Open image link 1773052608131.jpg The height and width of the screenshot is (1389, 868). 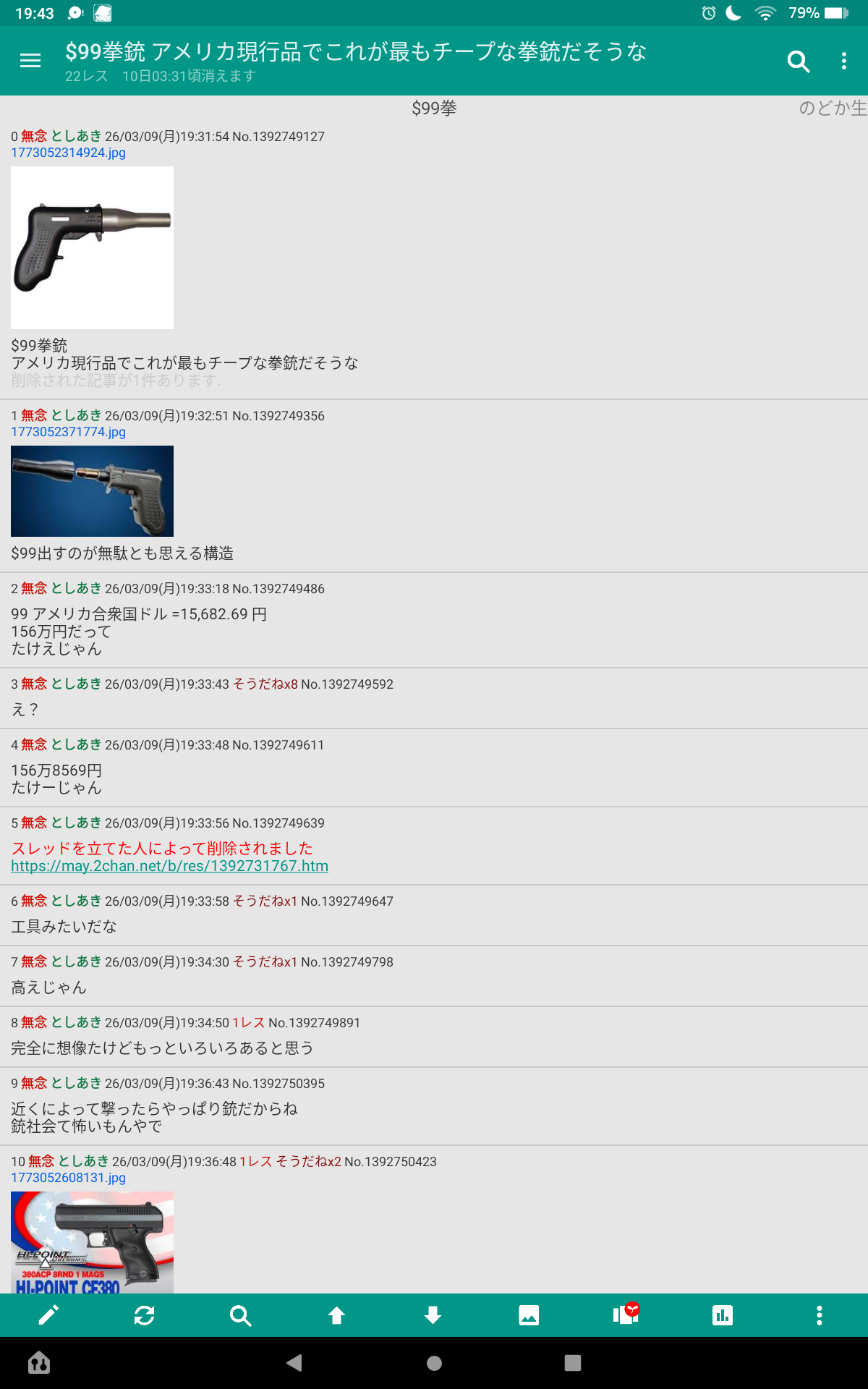click(x=68, y=1178)
